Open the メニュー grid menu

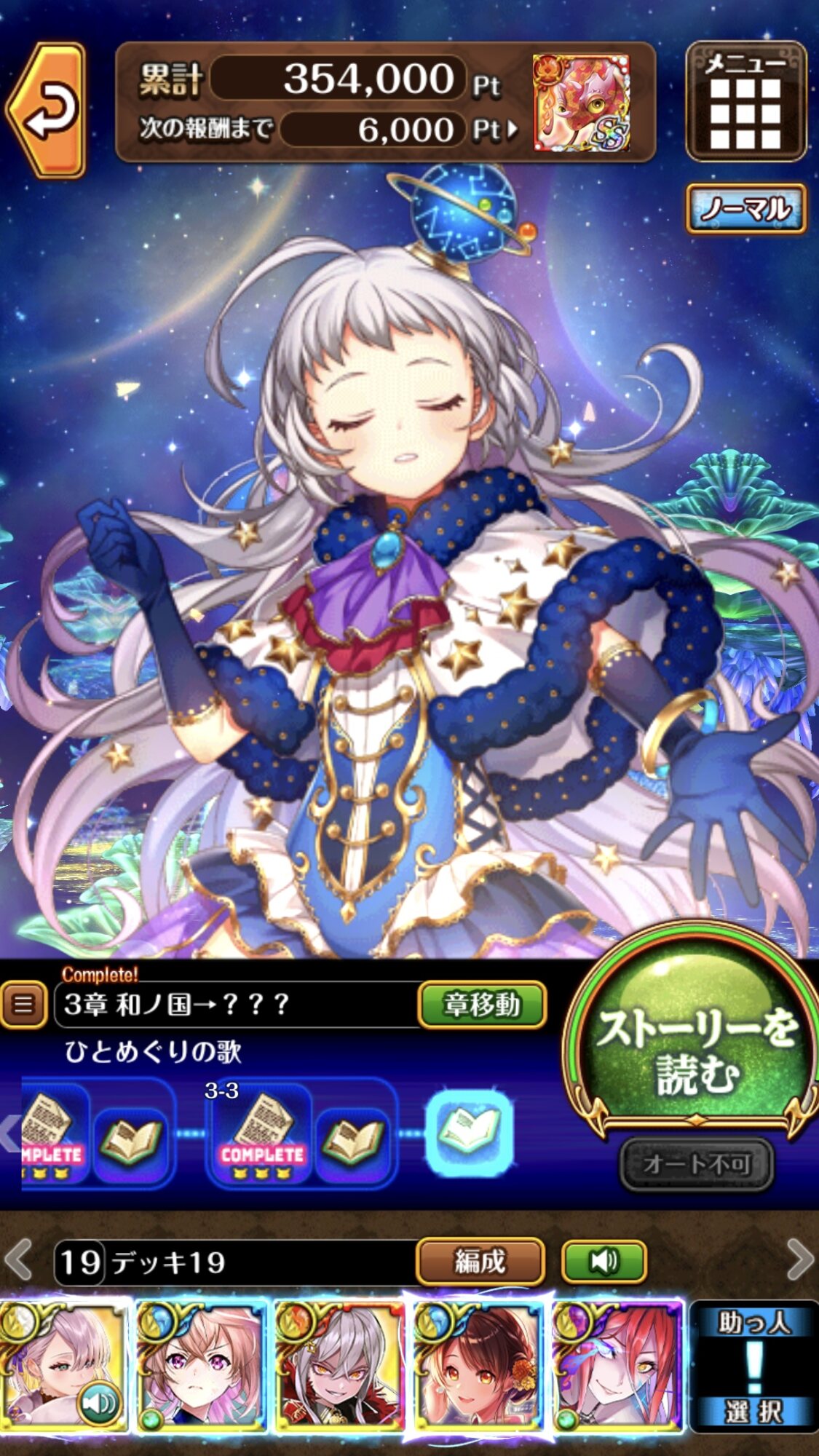(x=746, y=101)
